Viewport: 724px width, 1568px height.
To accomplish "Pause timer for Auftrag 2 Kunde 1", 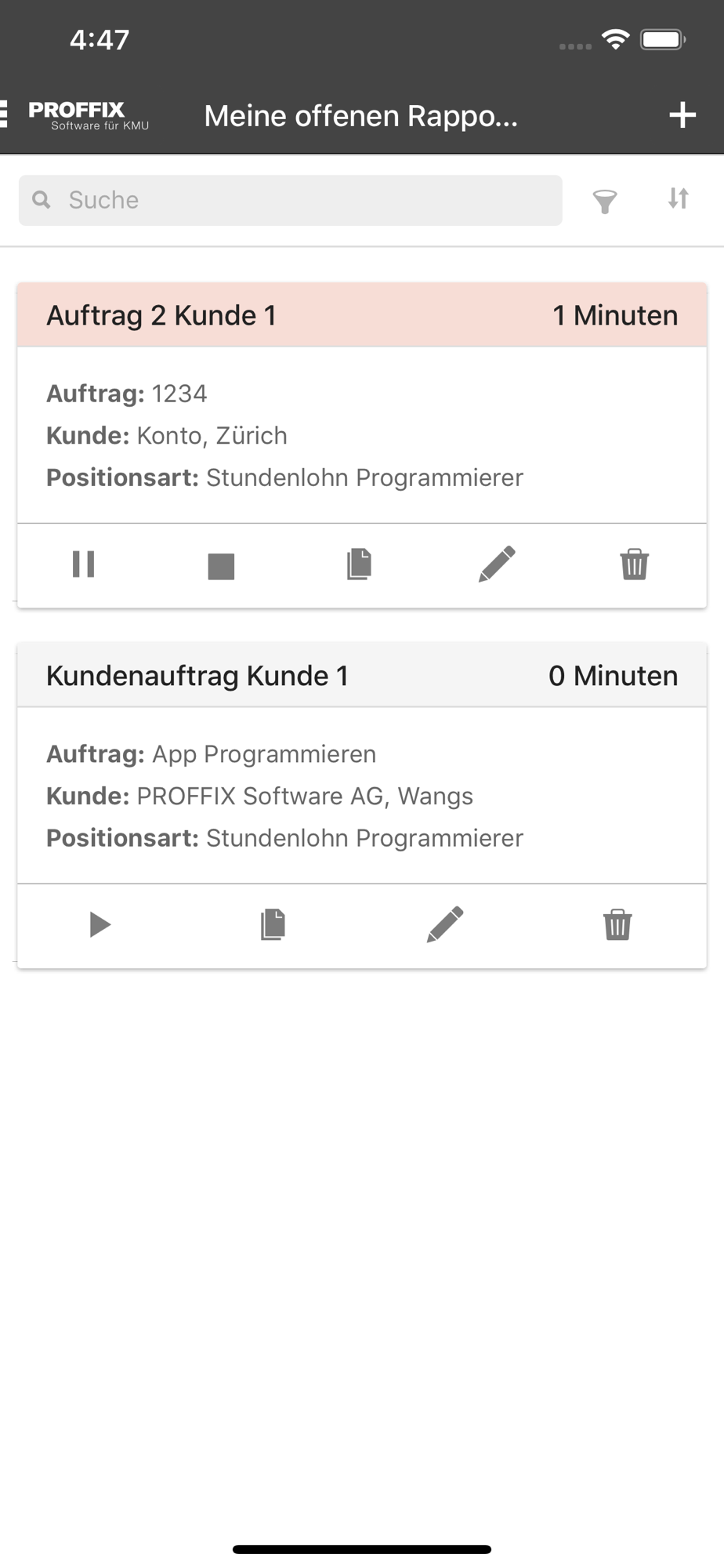I will tap(84, 564).
